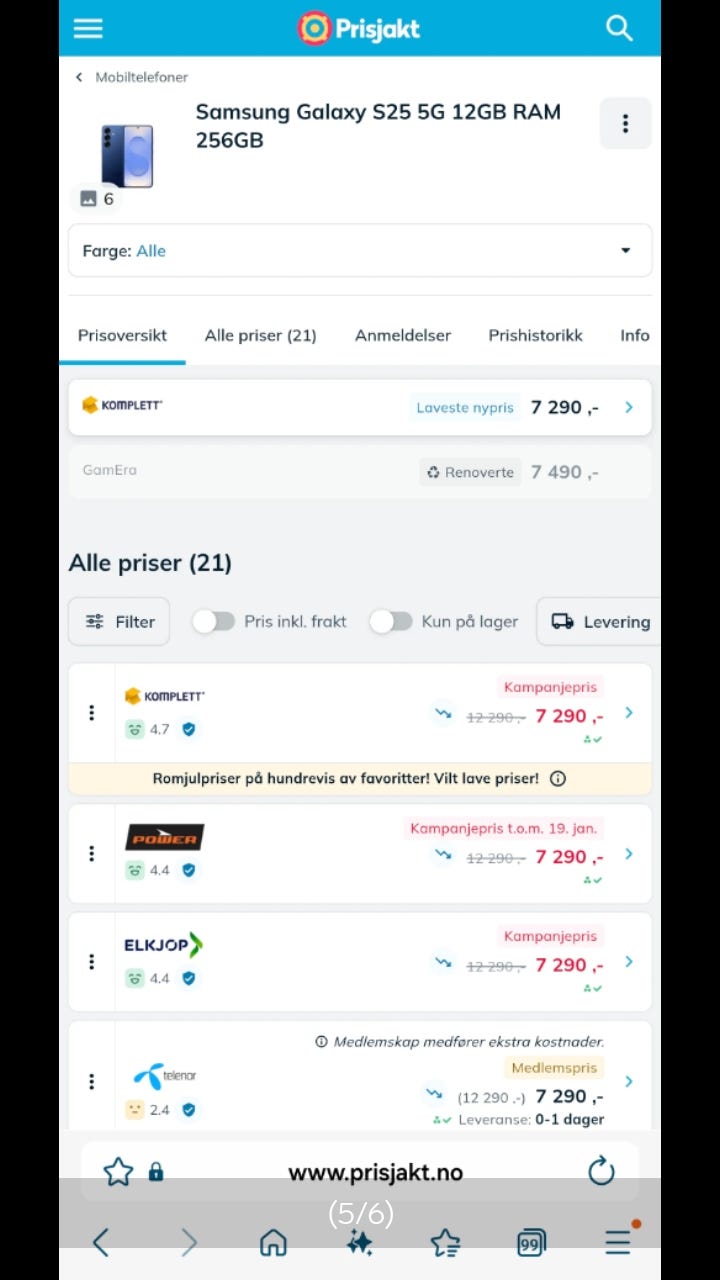Click the price trend graph icon next to Power's price
The height and width of the screenshot is (1280, 720).
coord(442,855)
